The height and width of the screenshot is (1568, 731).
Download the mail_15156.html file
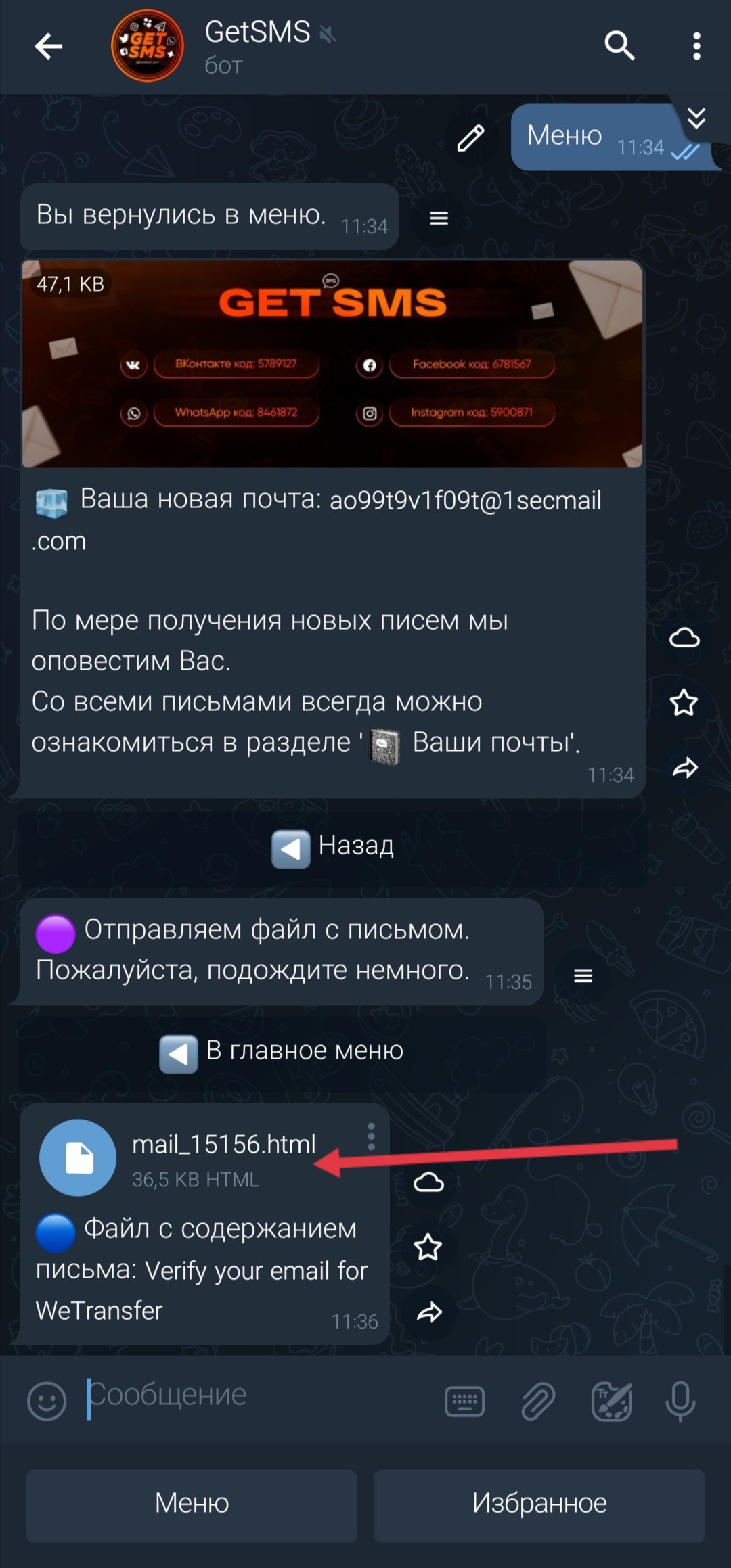[x=79, y=1158]
